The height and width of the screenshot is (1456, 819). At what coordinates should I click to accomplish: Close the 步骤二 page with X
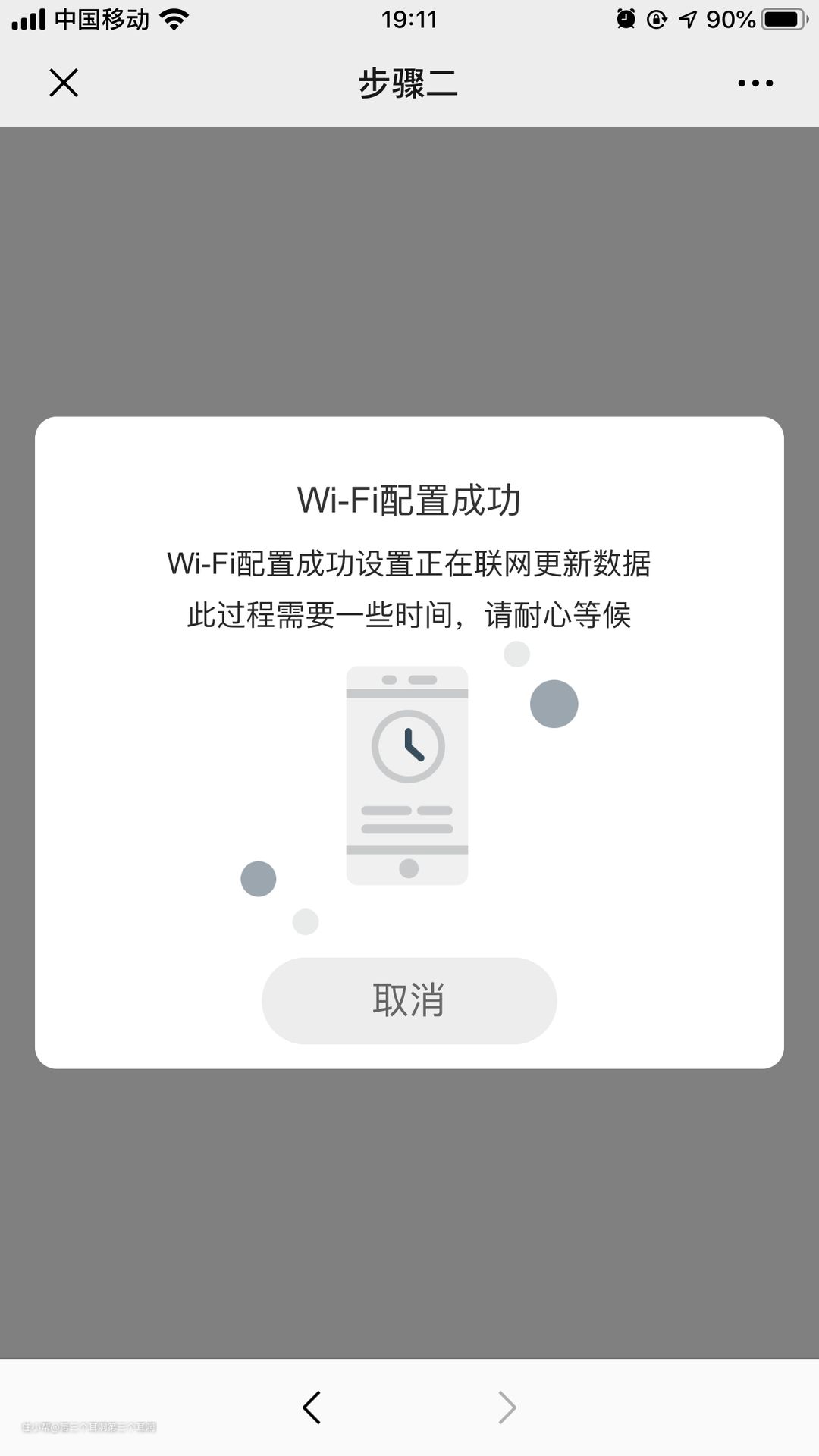(x=64, y=83)
